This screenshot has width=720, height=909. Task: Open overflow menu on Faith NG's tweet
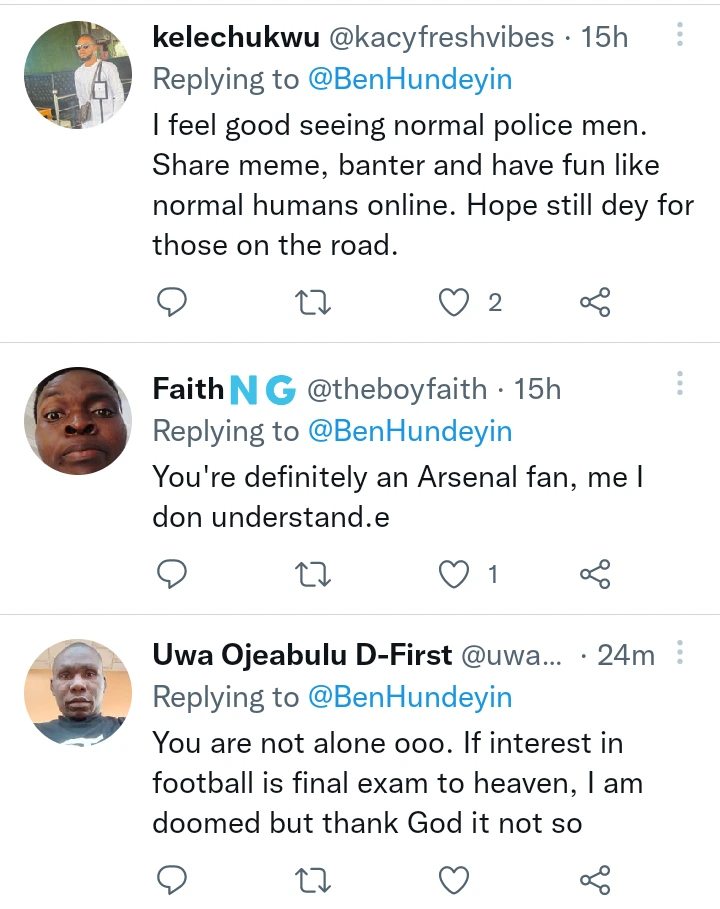[680, 384]
